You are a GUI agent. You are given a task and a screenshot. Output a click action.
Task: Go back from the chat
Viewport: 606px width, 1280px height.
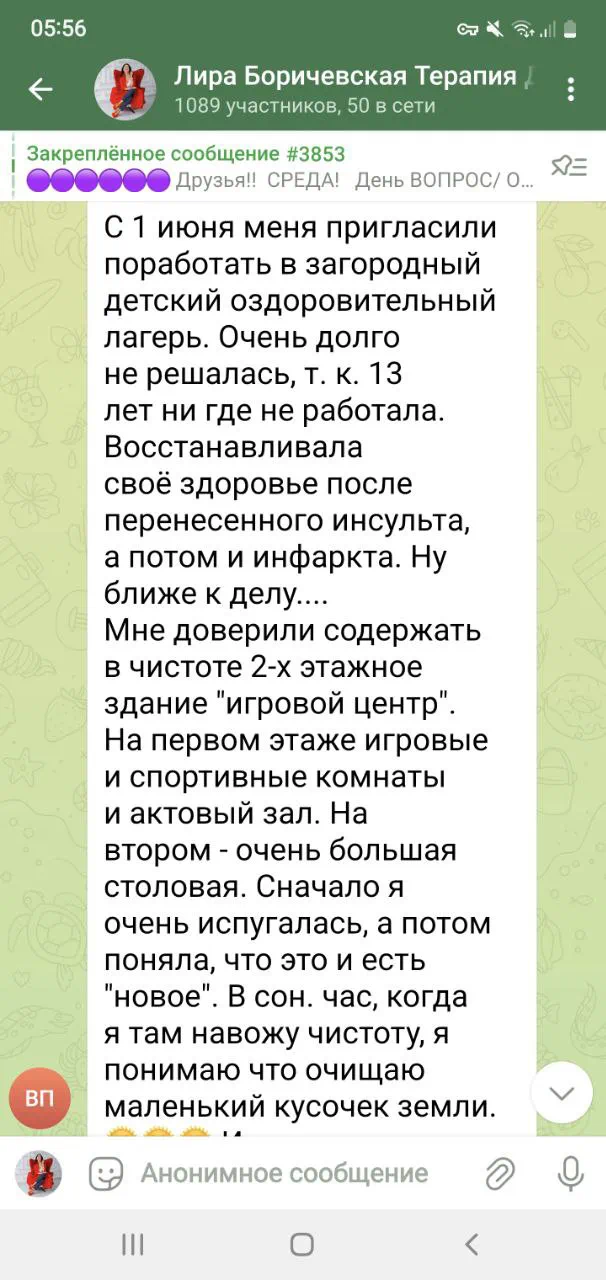[40, 90]
